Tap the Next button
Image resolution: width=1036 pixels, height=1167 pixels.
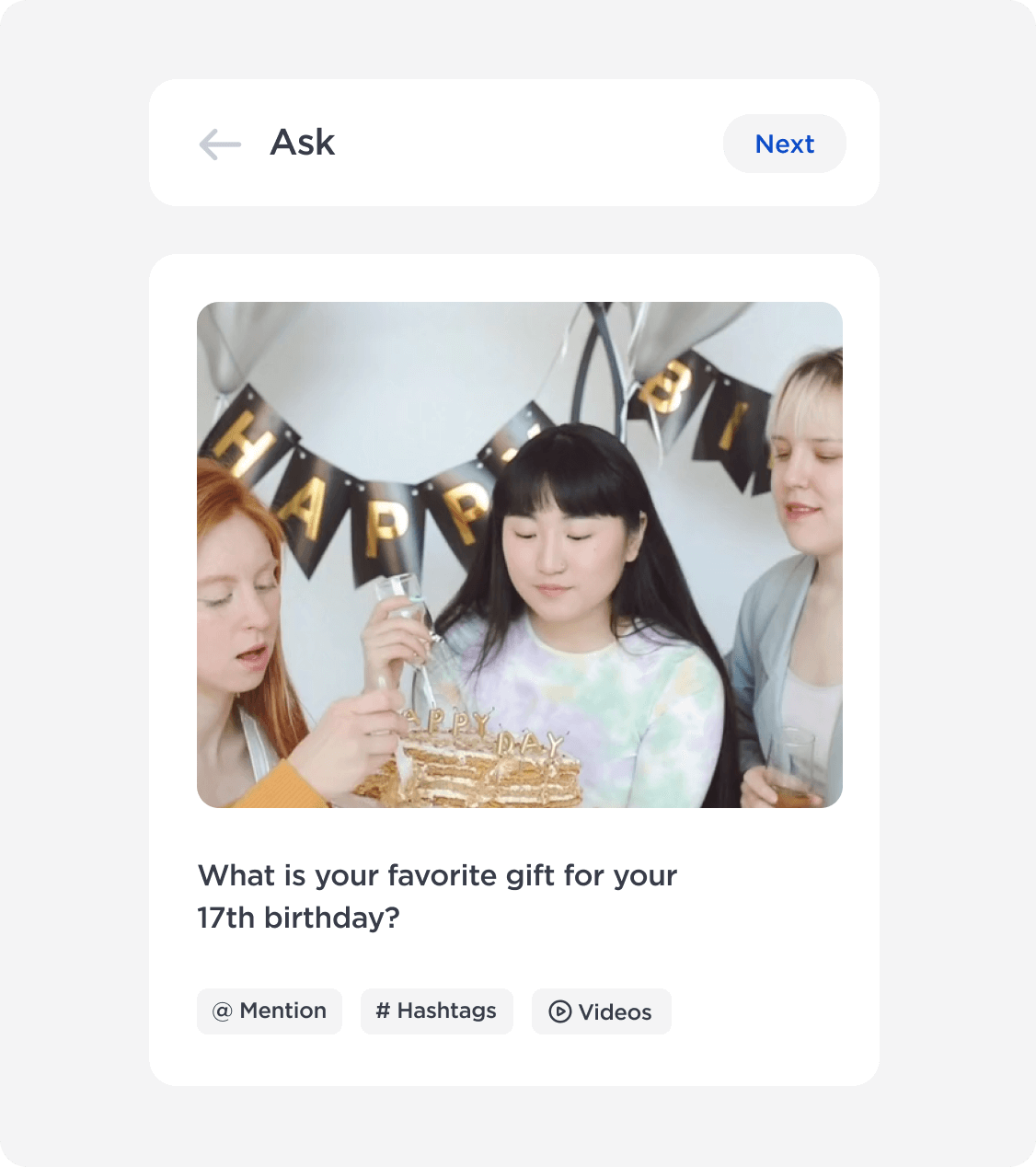pyautogui.click(x=784, y=144)
